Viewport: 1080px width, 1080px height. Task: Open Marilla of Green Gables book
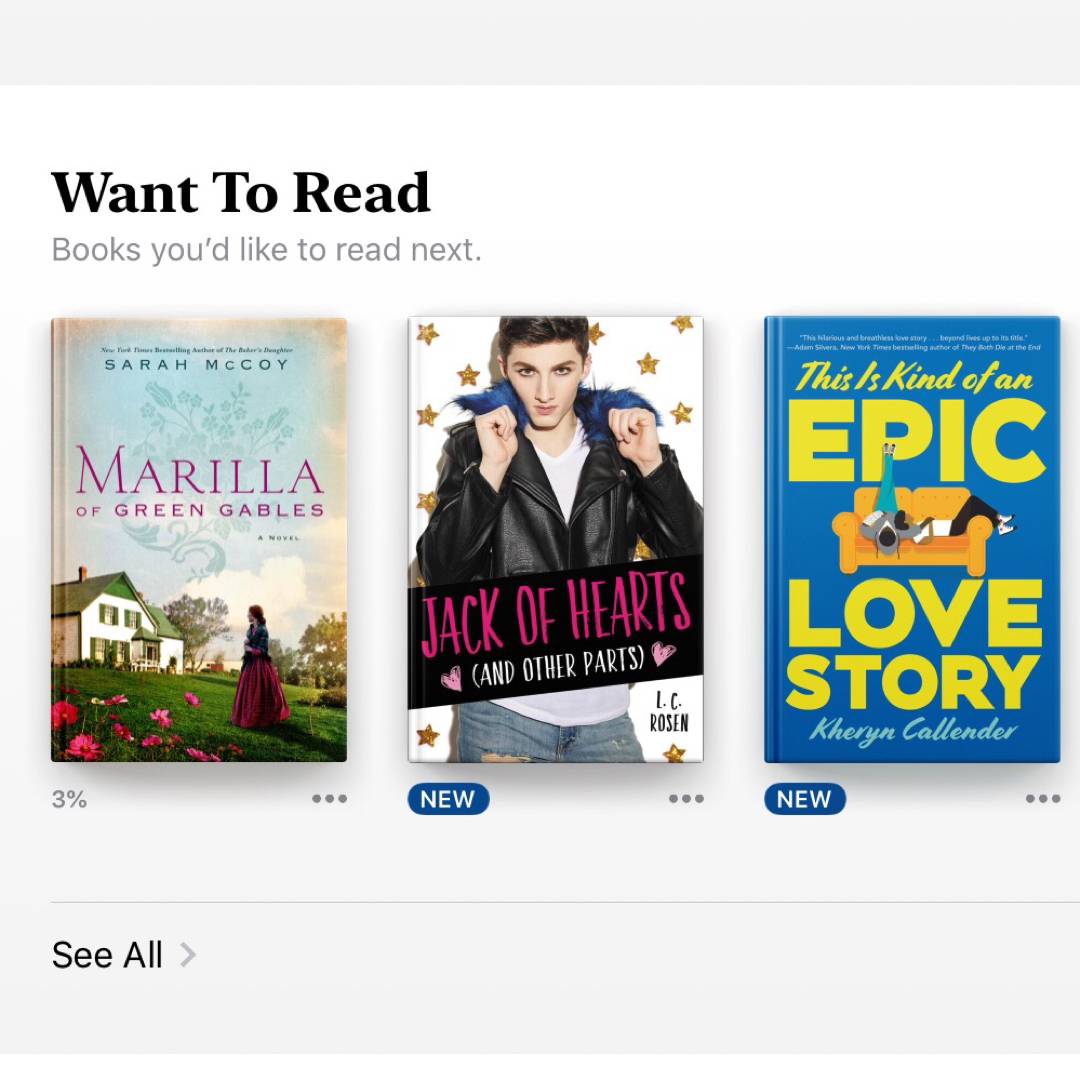[x=199, y=540]
